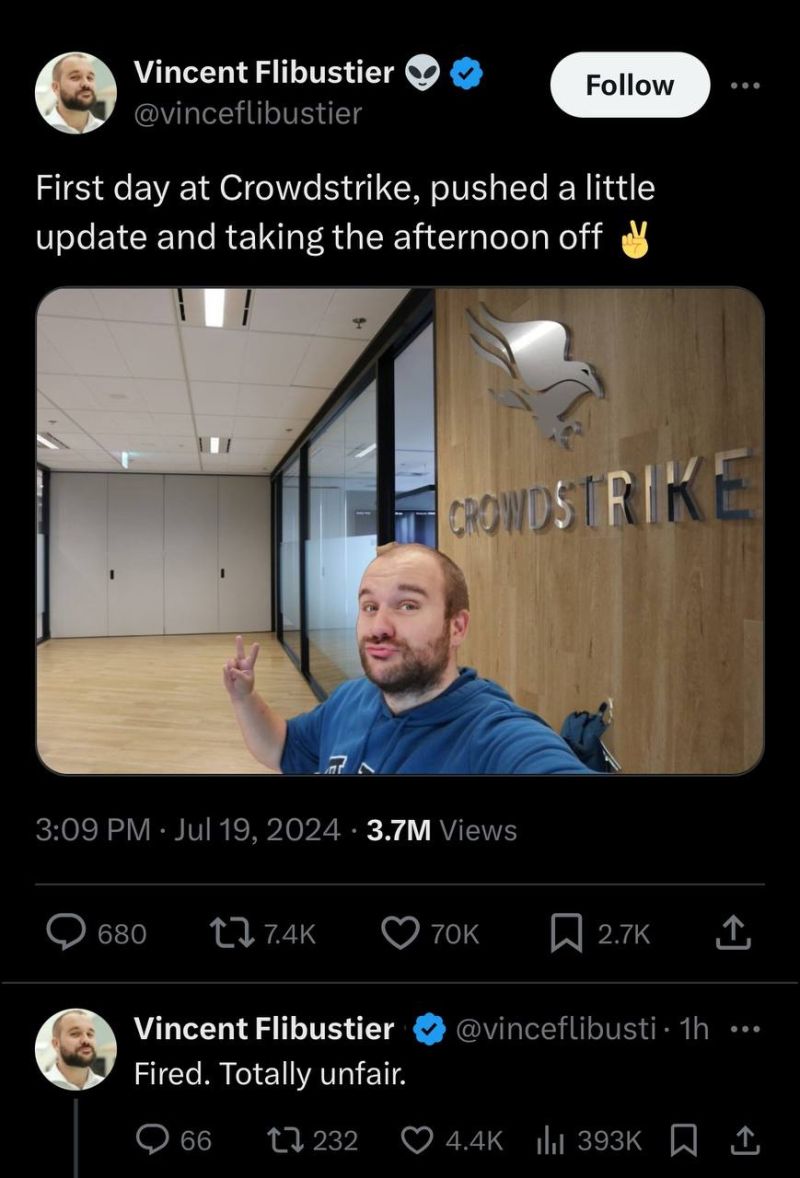The image size is (800, 1178).
Task: Reply to the Crowdstrike tweet
Action: 67,933
